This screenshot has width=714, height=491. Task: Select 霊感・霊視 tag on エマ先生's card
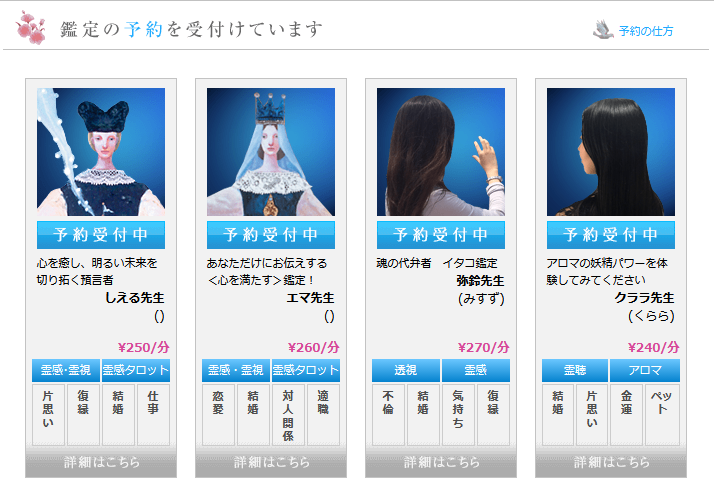pyautogui.click(x=236, y=370)
